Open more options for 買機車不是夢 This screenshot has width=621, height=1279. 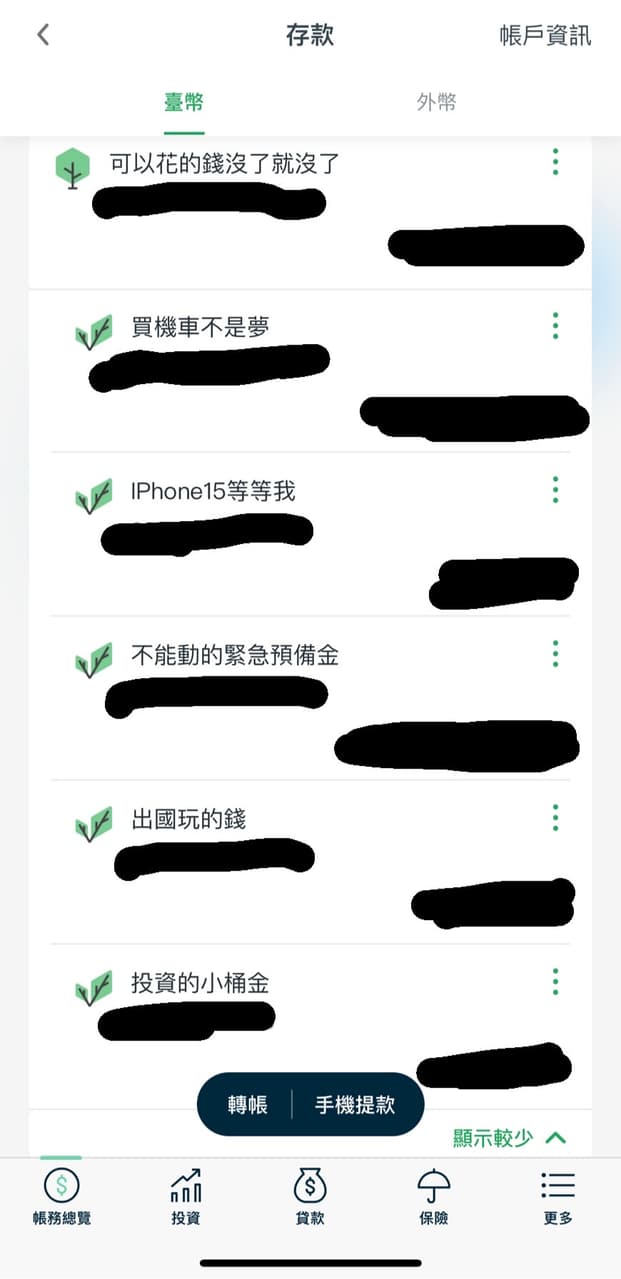[x=555, y=326]
